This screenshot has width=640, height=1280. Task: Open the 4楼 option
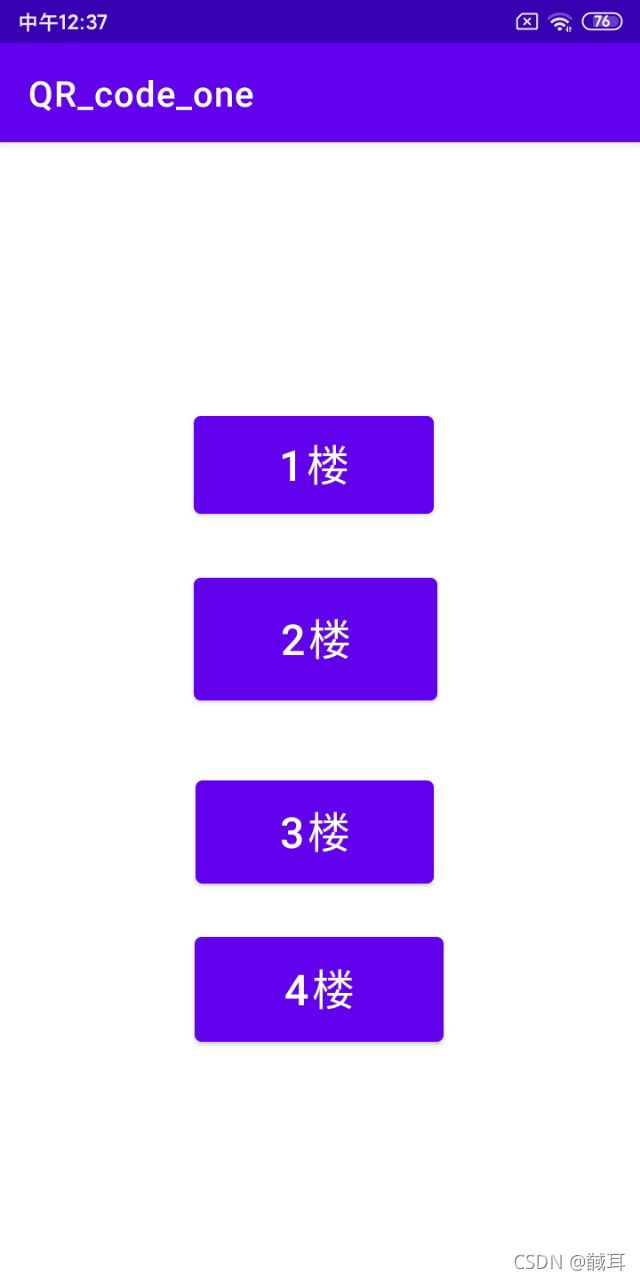[x=318, y=989]
